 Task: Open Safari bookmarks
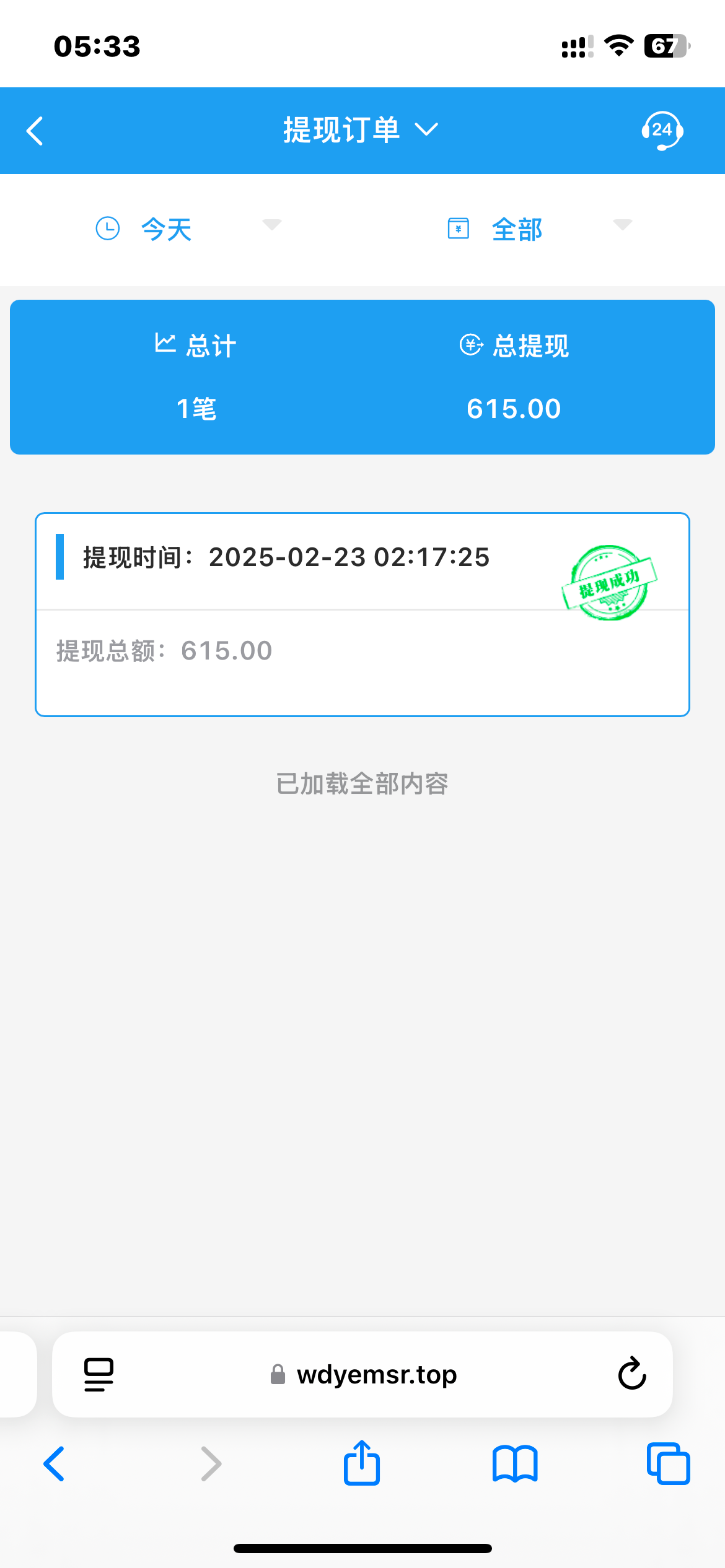pos(515,1464)
